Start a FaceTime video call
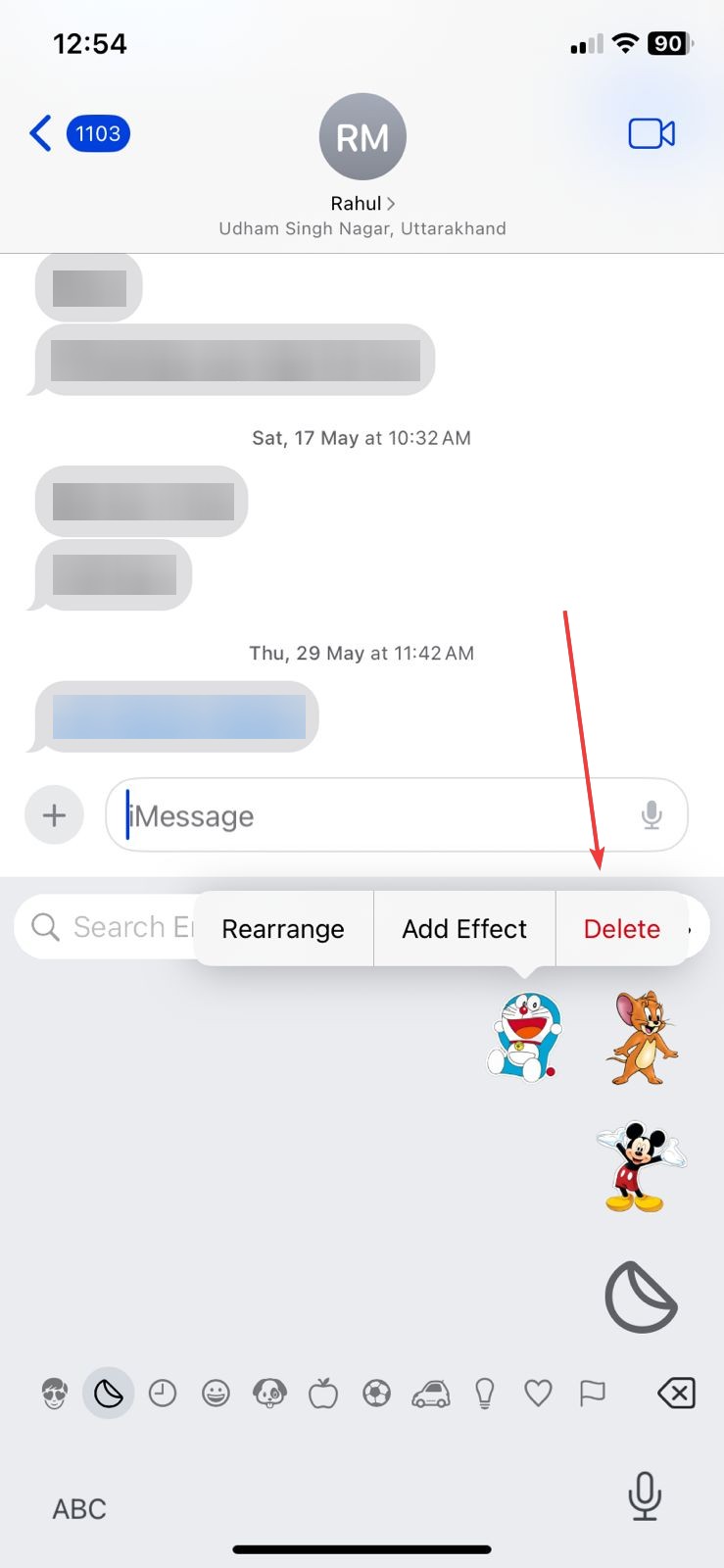 (x=652, y=133)
